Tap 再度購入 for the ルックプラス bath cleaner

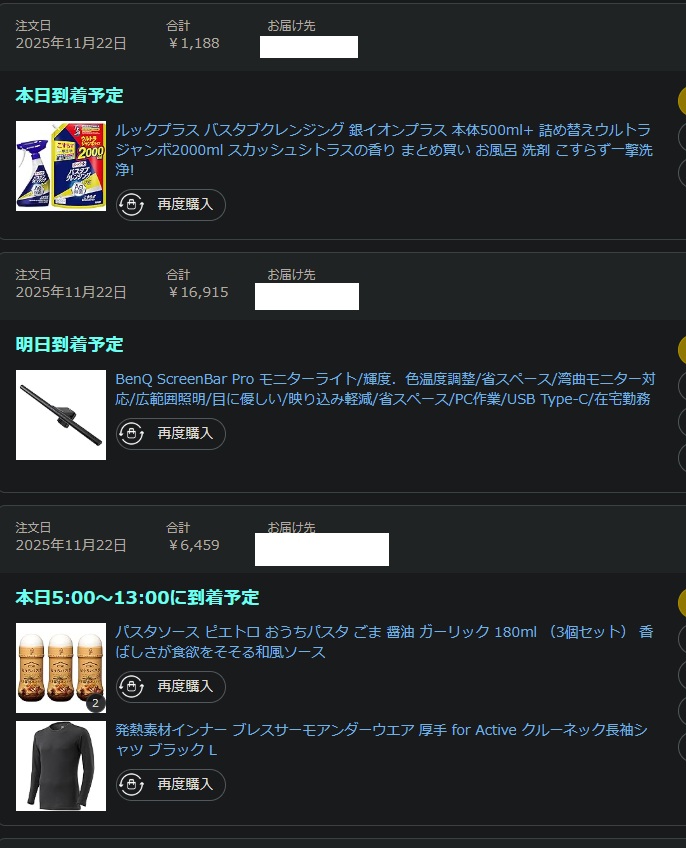point(171,205)
